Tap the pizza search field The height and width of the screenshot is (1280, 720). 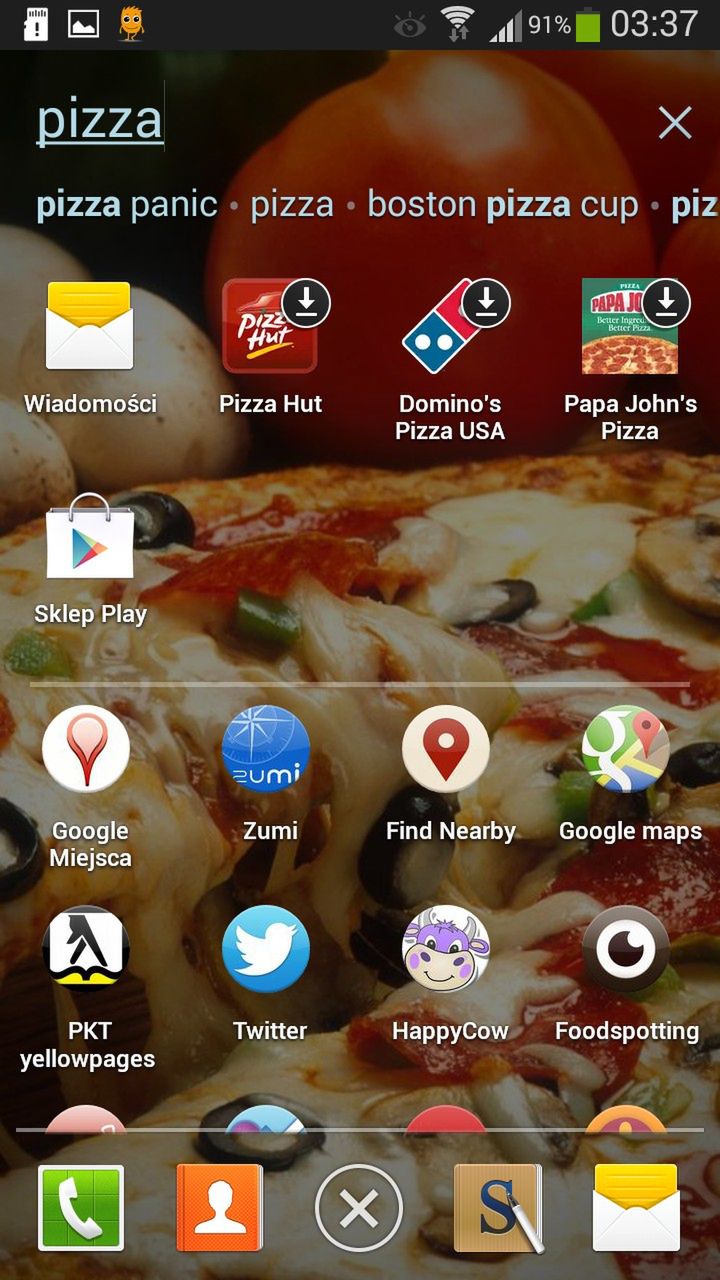click(300, 122)
